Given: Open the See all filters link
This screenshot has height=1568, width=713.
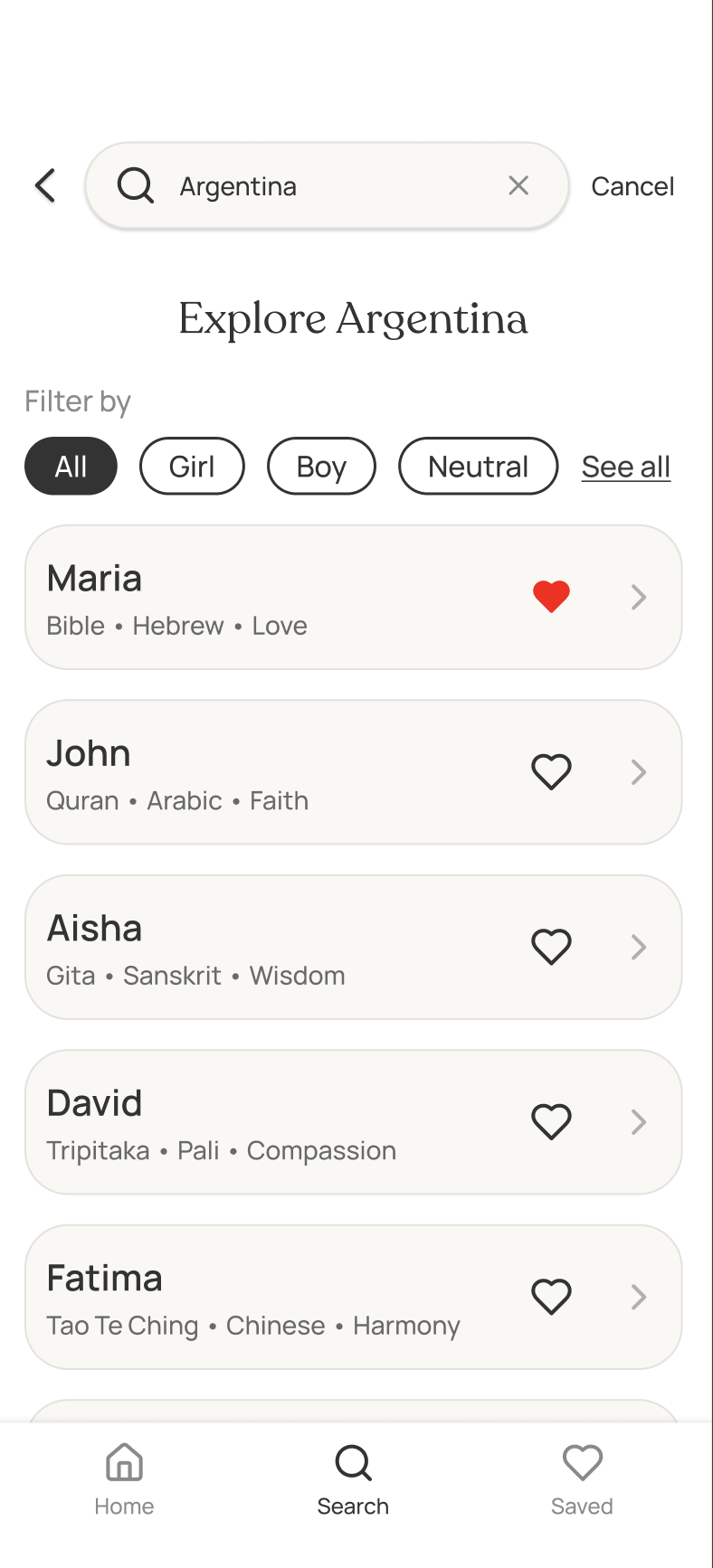Looking at the screenshot, I should tap(626, 467).
